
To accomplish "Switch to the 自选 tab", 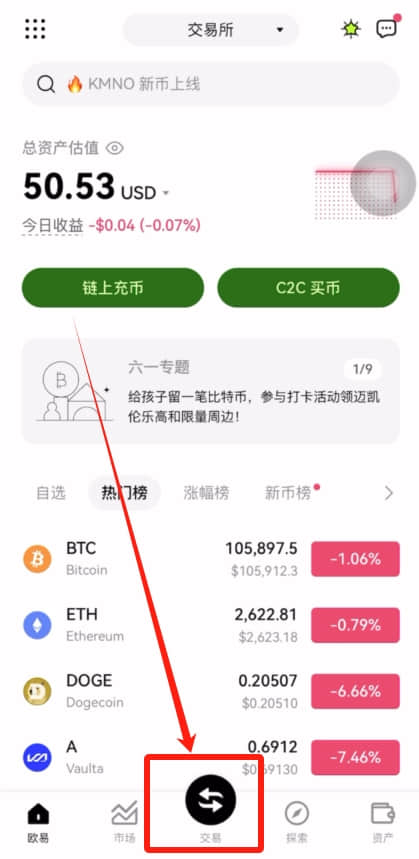I will point(50,493).
